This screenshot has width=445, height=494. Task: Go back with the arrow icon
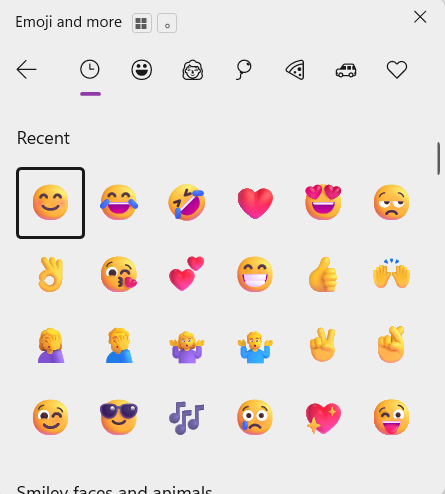[x=26, y=70]
